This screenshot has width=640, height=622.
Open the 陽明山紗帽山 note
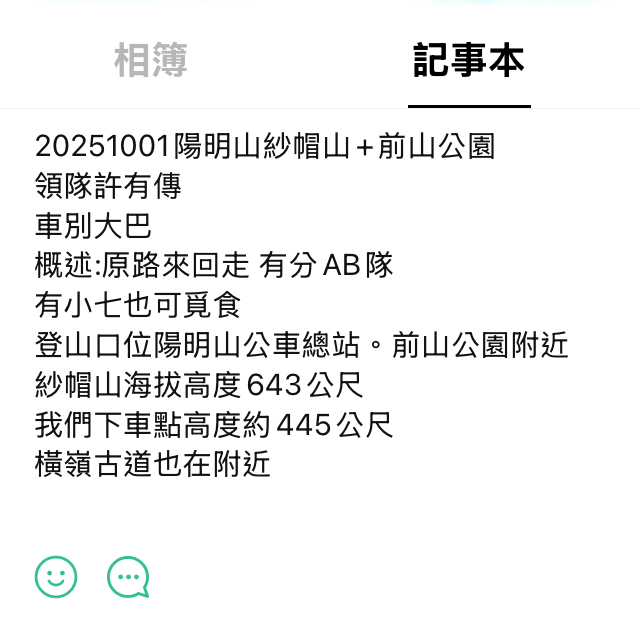265,147
